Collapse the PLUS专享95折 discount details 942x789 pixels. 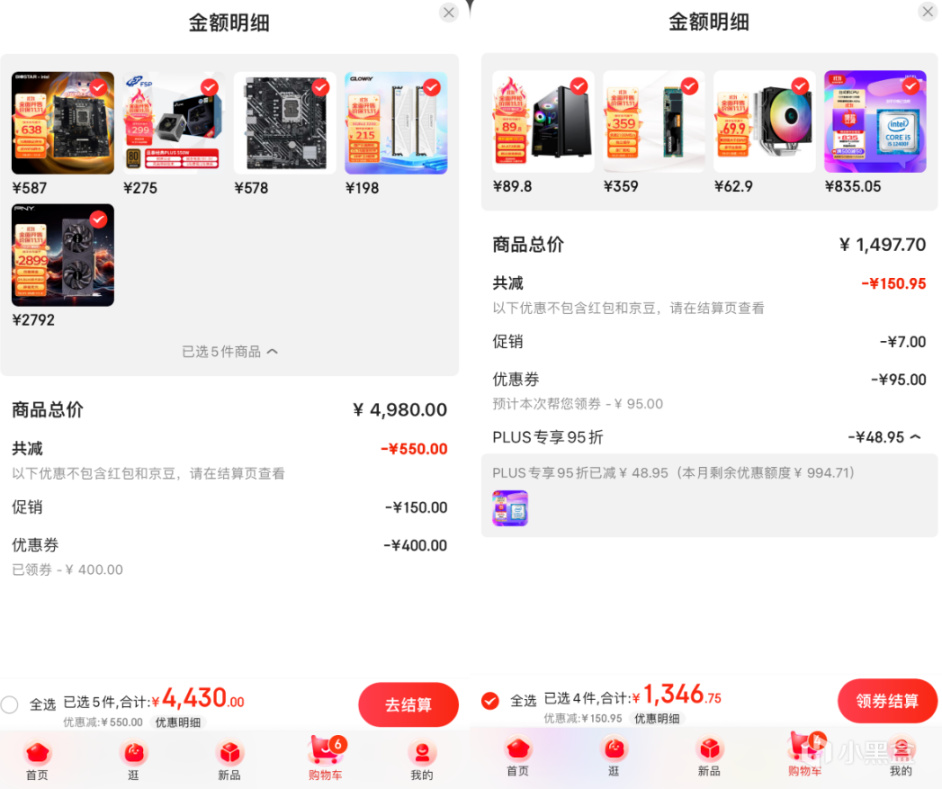(915, 437)
